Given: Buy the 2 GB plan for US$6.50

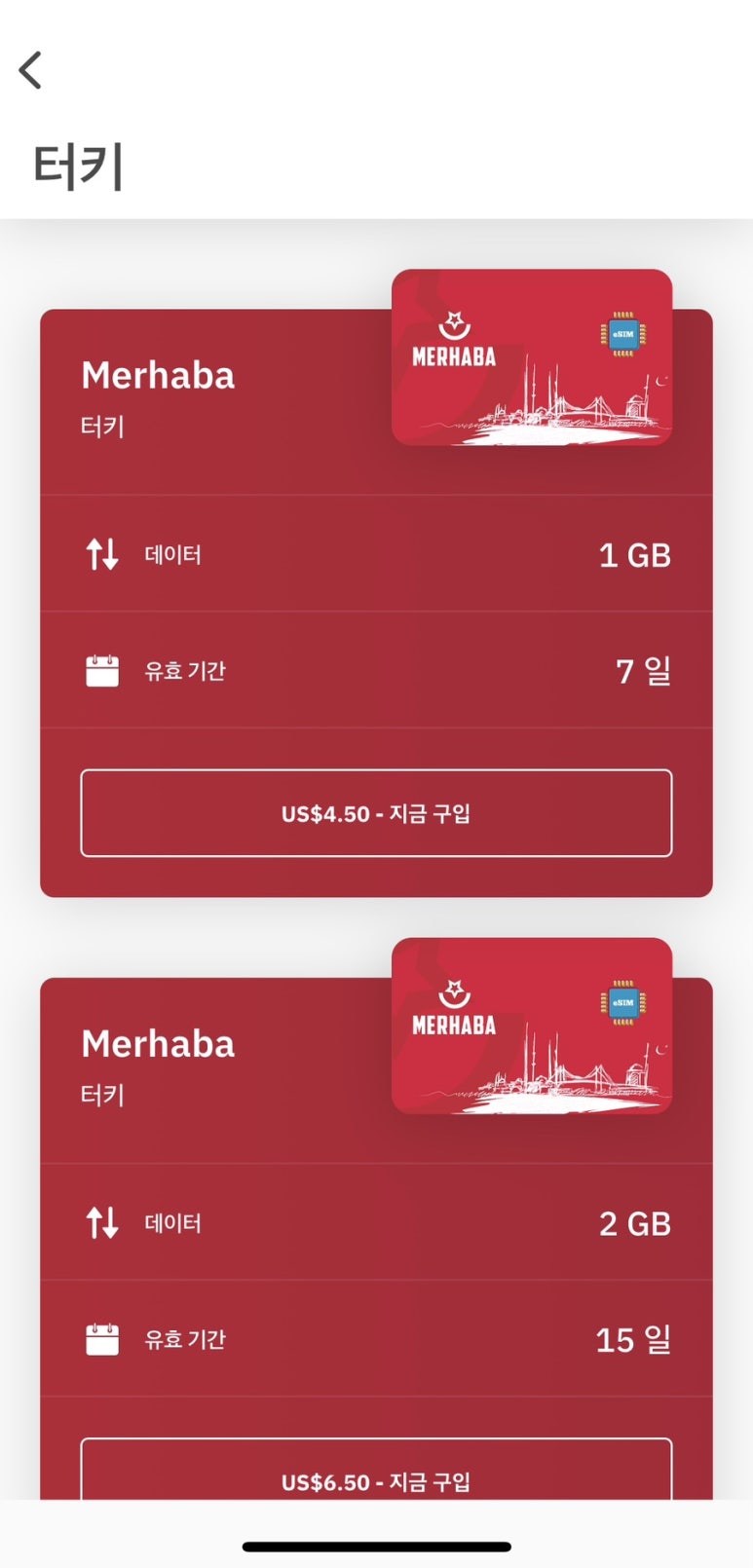Looking at the screenshot, I should pos(376,1469).
